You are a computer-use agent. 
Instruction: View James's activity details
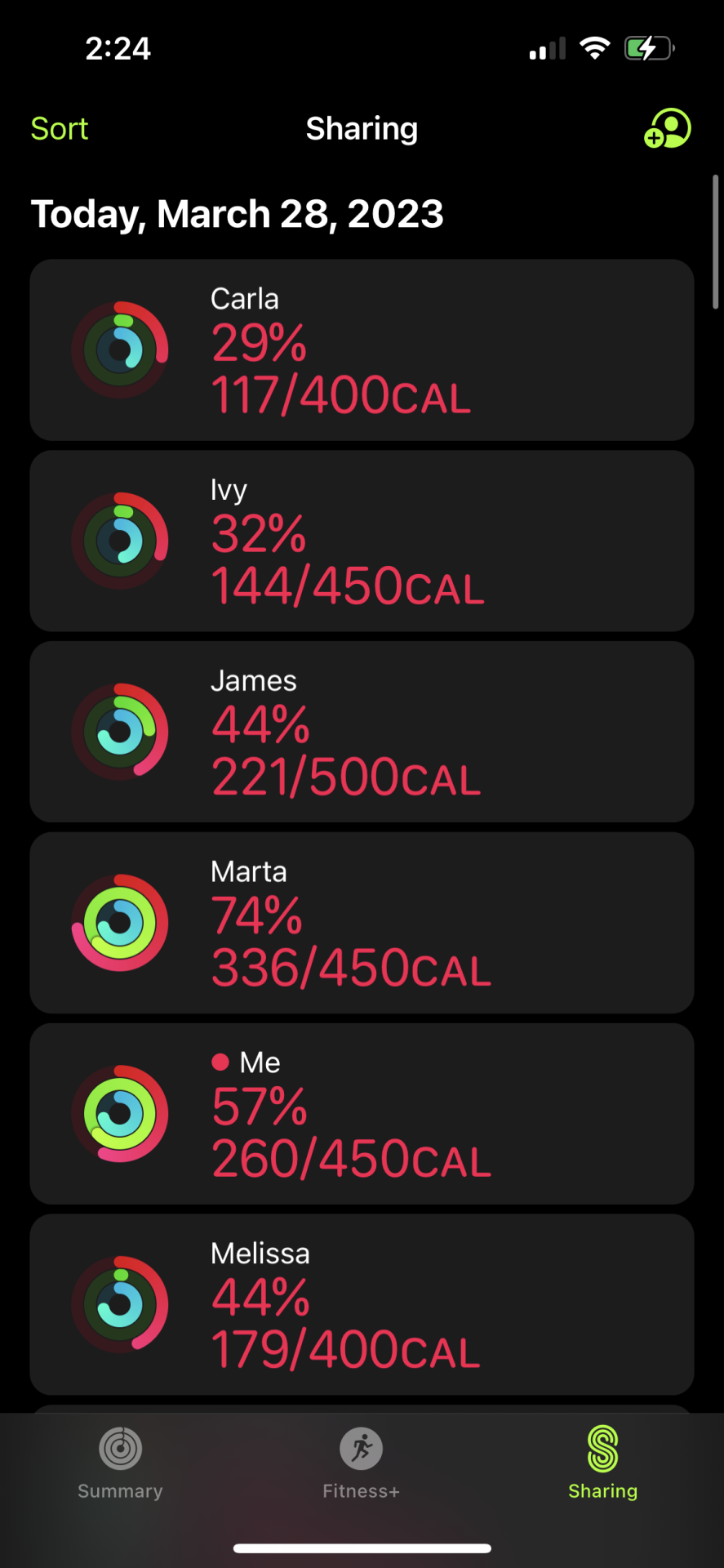tap(362, 732)
